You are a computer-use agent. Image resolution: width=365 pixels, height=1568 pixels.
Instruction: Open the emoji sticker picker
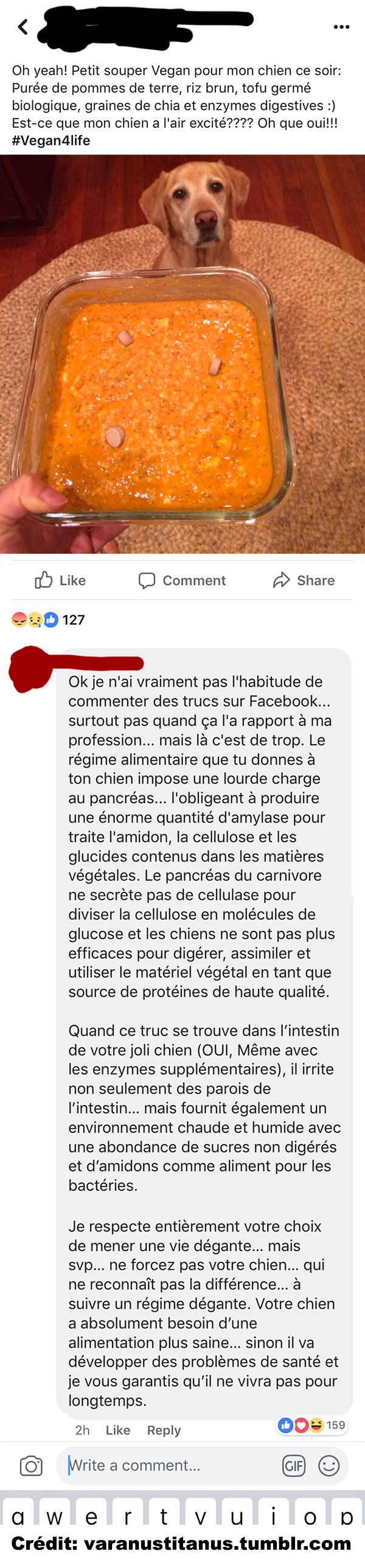pos(329,1466)
